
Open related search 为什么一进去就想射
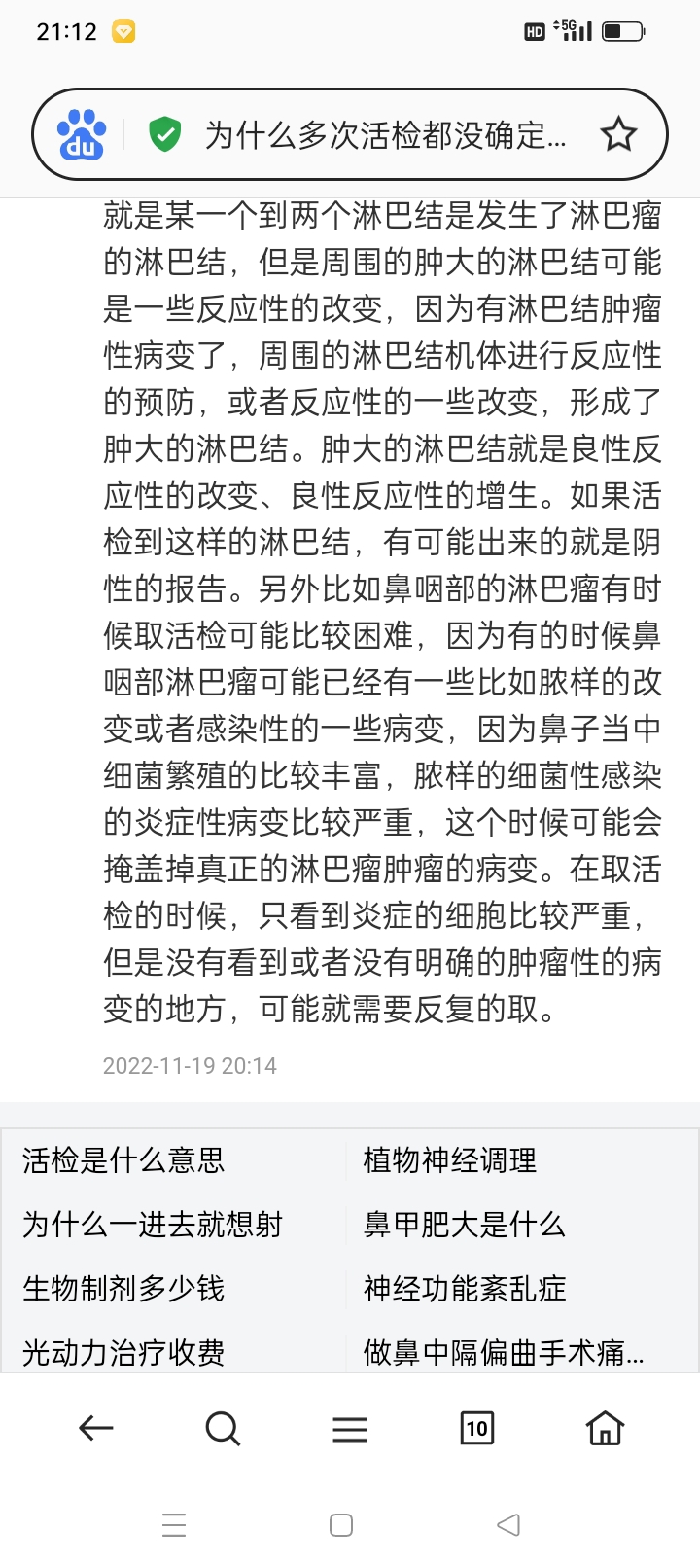coord(153,1224)
